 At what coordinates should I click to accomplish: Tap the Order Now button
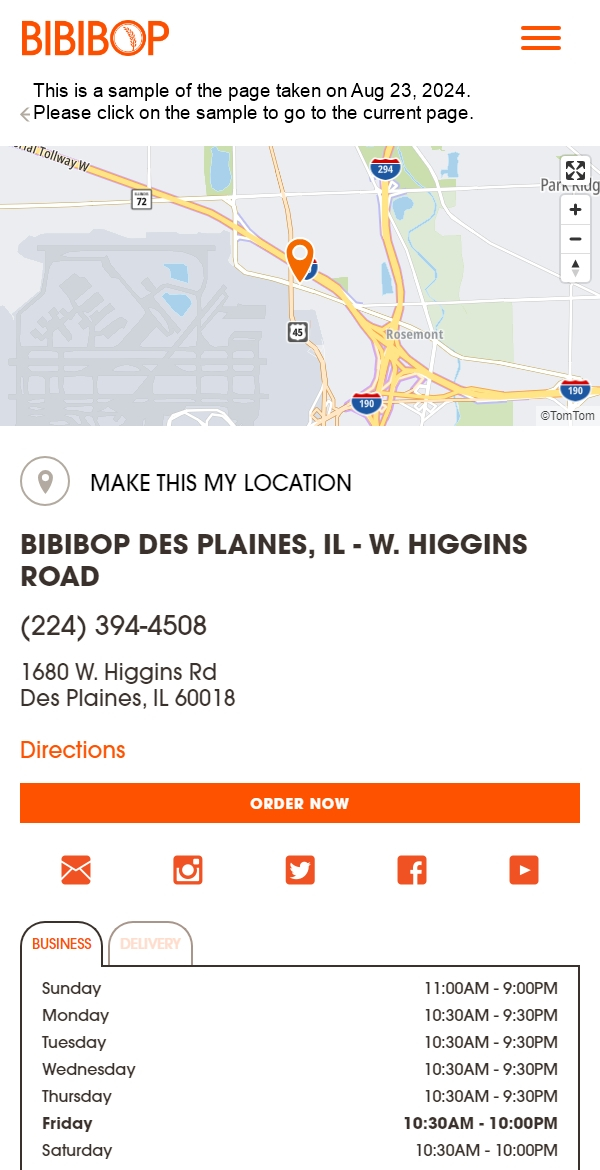click(300, 803)
